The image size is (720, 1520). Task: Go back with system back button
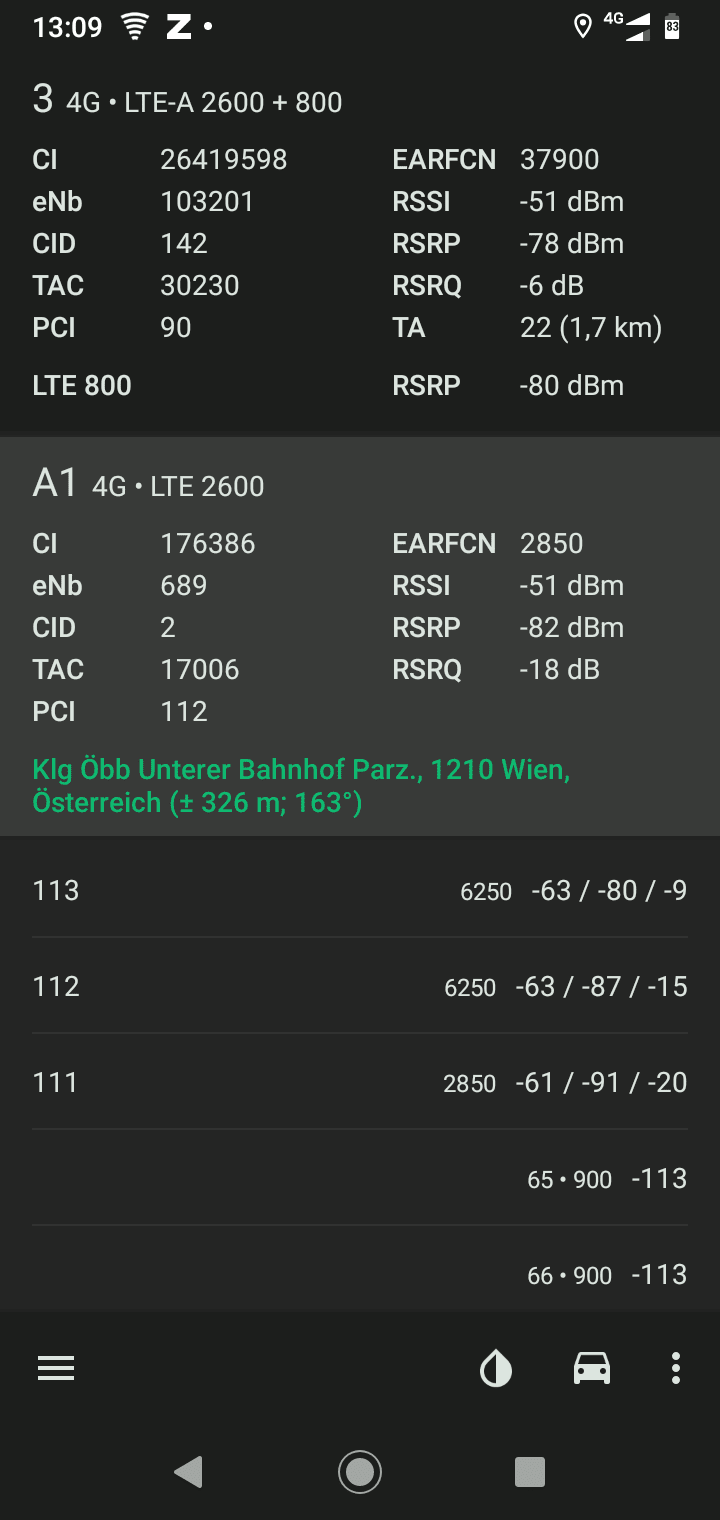(x=188, y=1472)
